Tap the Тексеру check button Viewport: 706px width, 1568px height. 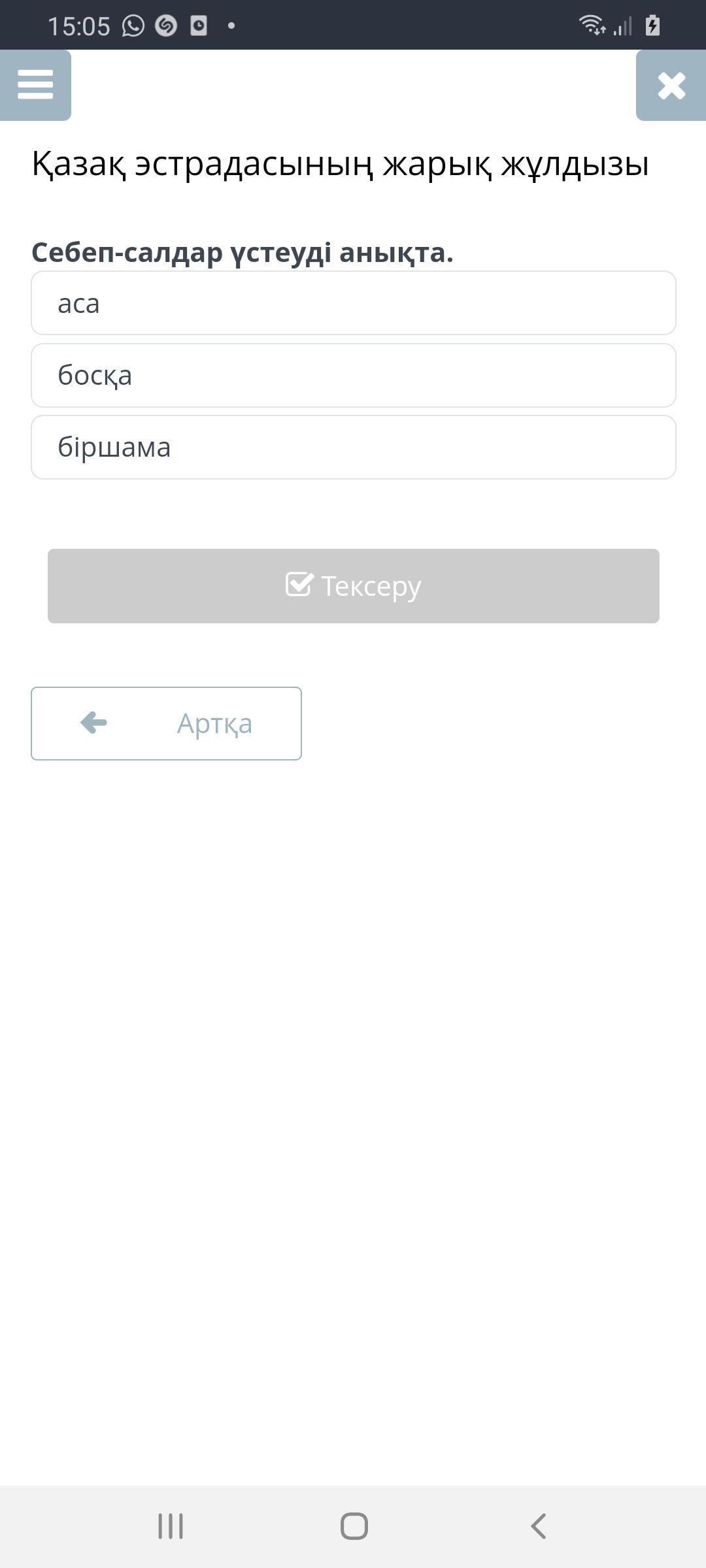pyautogui.click(x=354, y=586)
